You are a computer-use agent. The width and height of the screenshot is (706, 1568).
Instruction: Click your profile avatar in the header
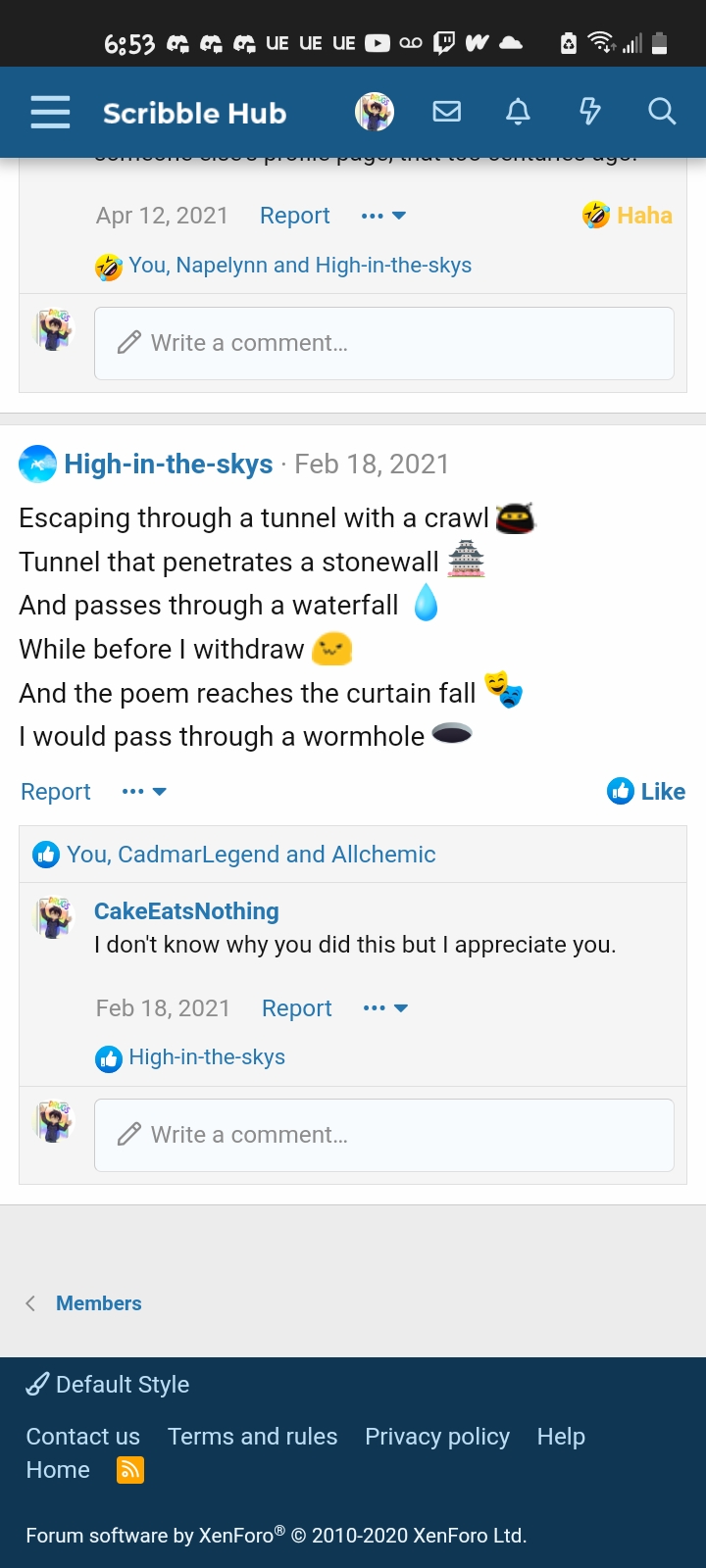pyautogui.click(x=374, y=111)
